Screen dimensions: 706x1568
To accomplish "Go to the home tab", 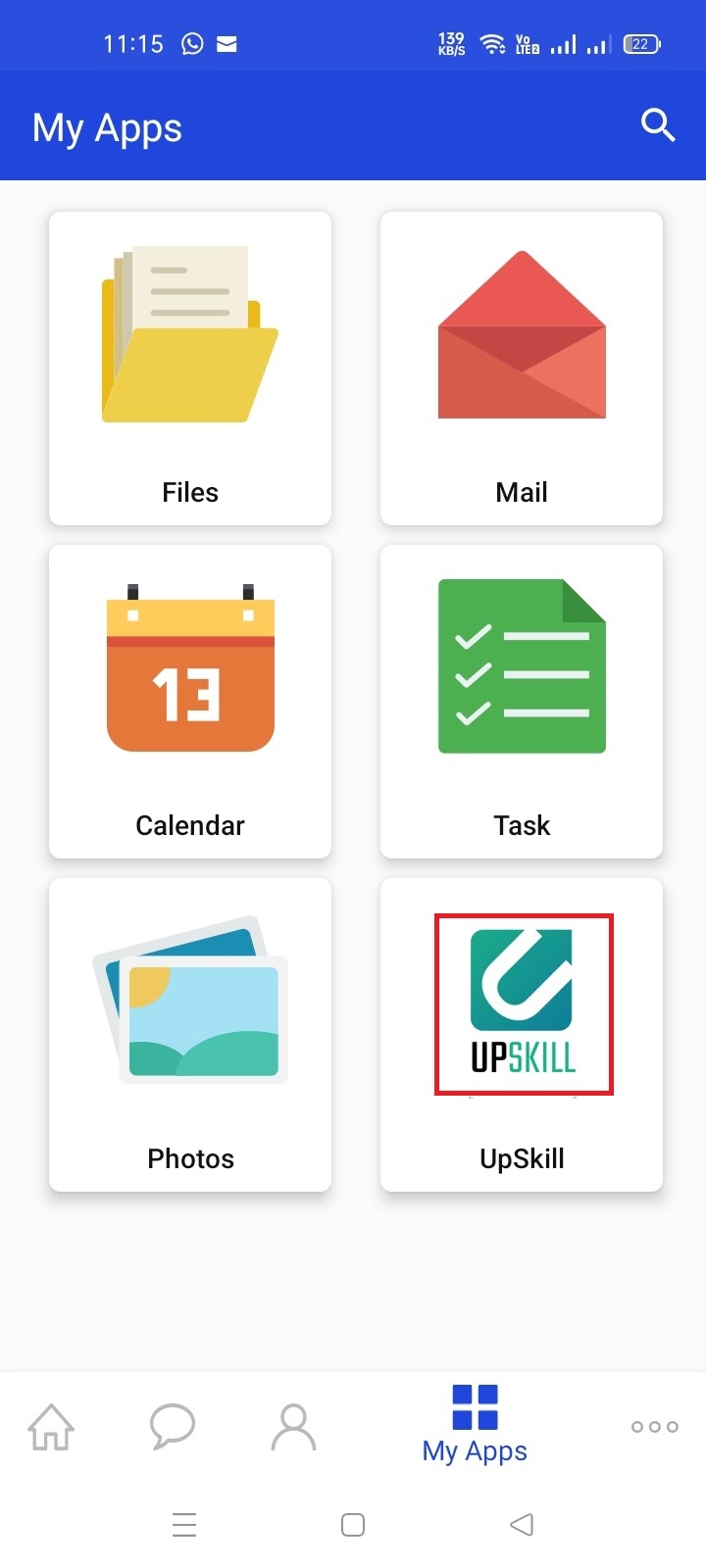I will (x=51, y=1427).
